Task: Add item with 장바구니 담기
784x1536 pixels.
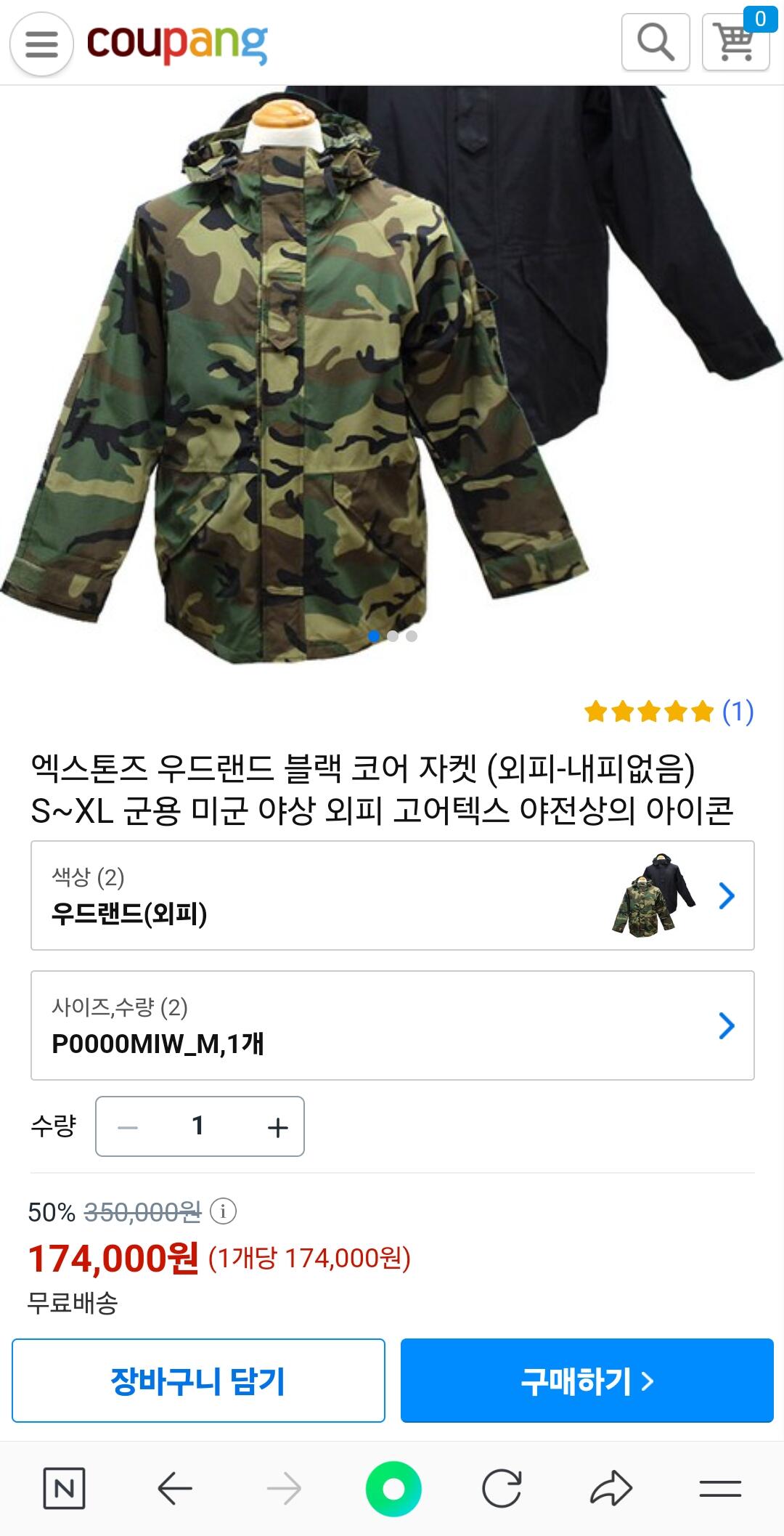Action: pyautogui.click(x=198, y=1381)
